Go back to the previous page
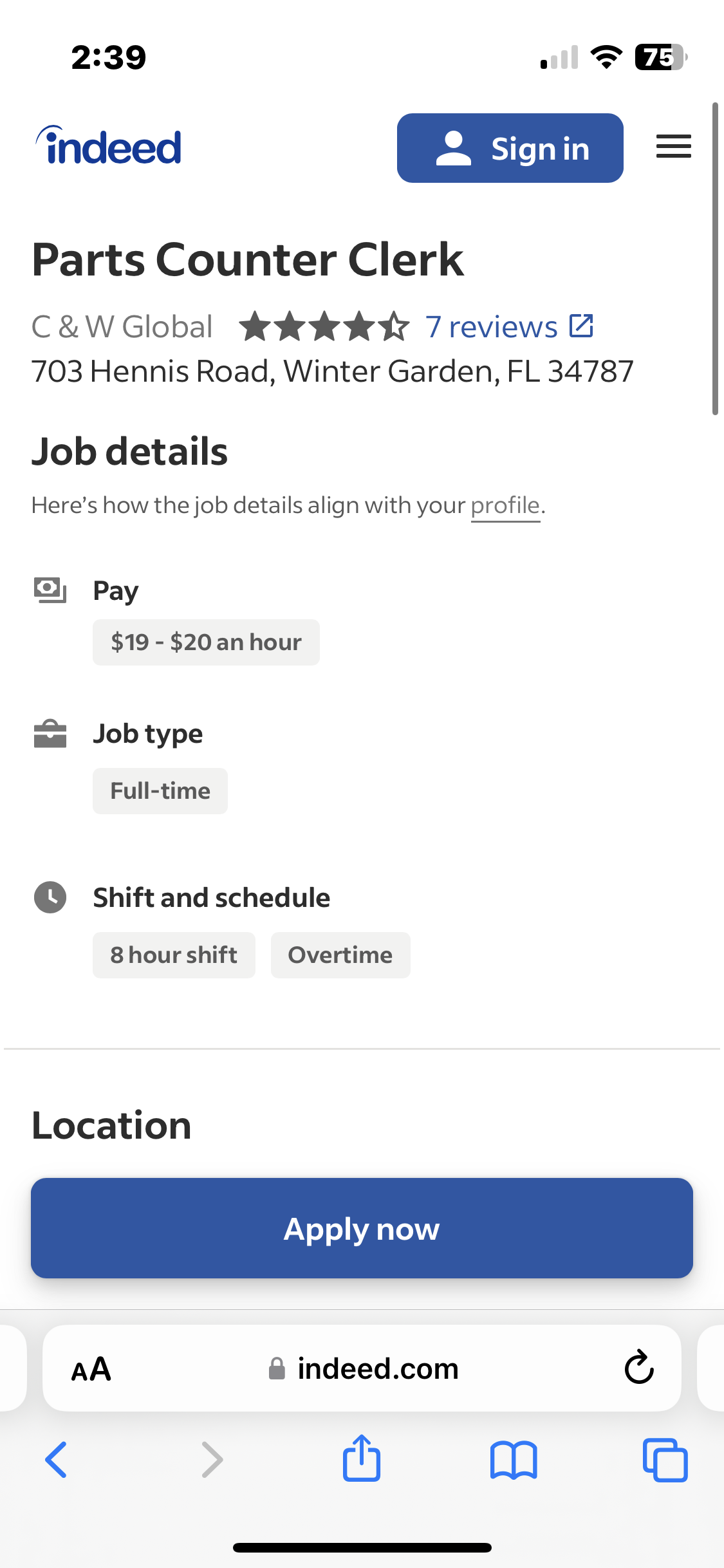Viewport: 724px width, 1568px height. click(56, 1459)
